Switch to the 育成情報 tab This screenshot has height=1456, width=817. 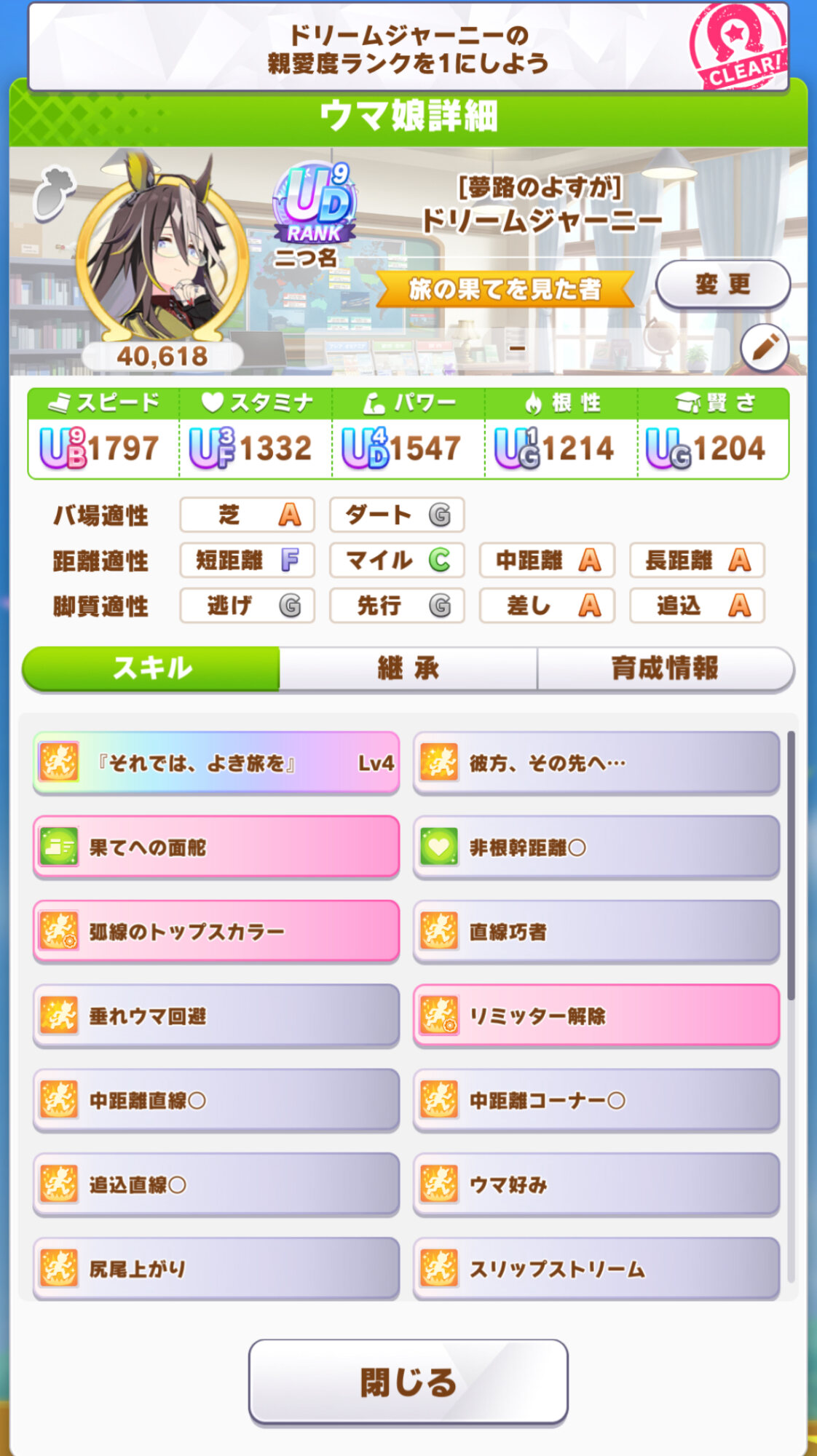[664, 668]
